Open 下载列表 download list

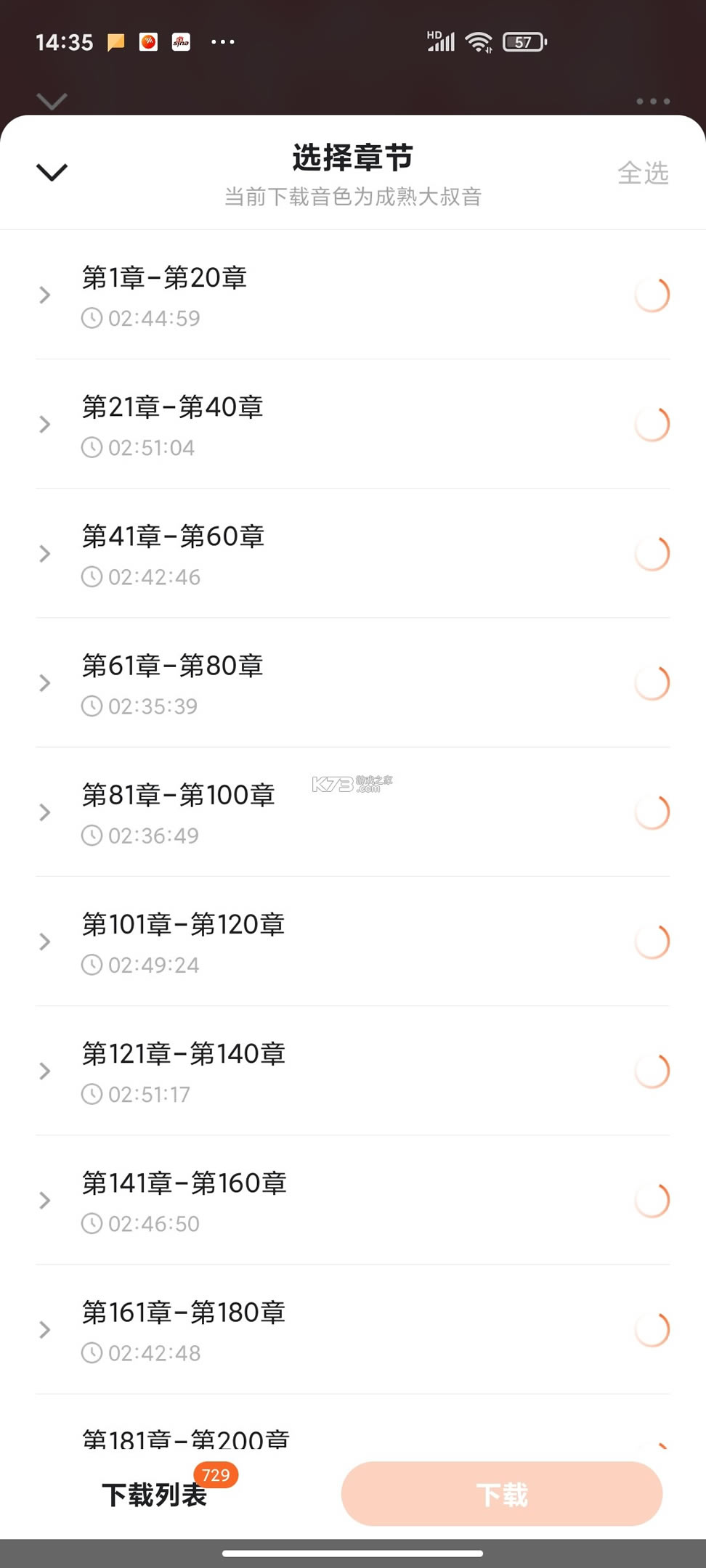click(155, 1495)
